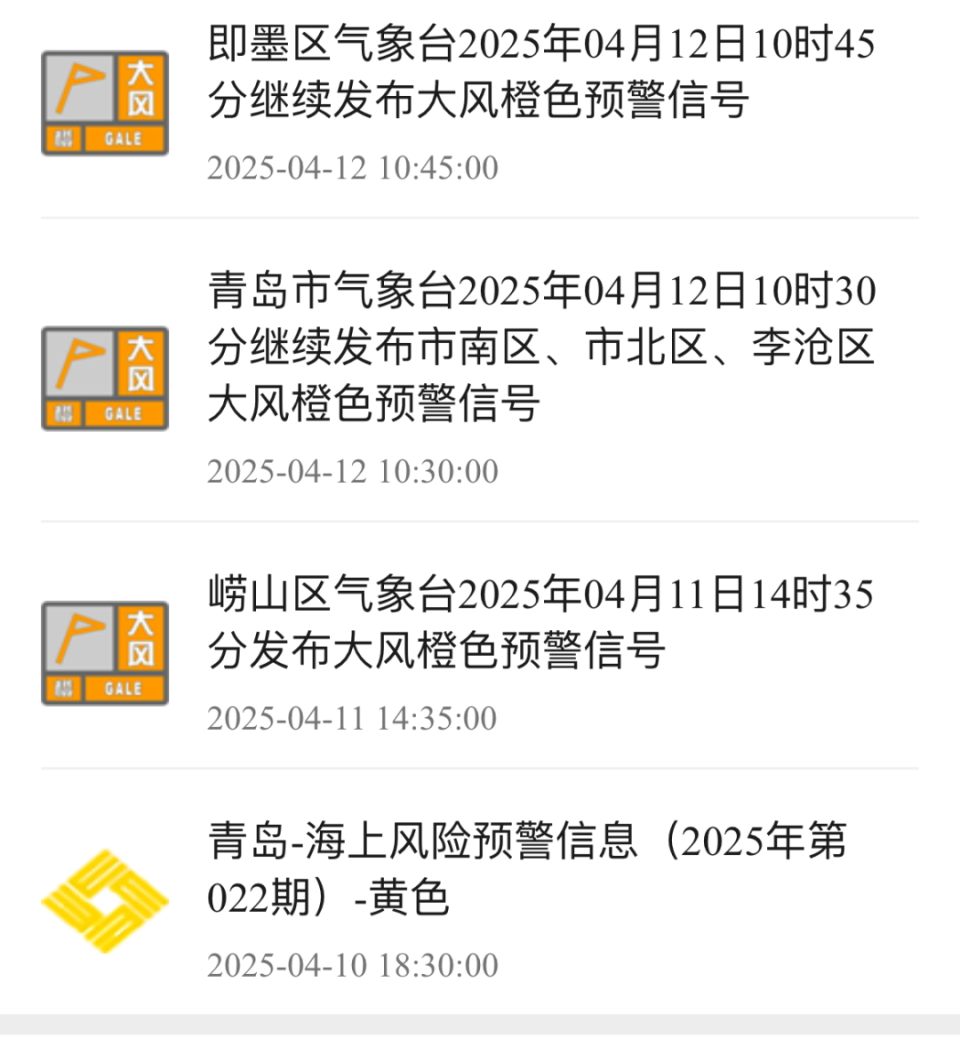Click the gale warning icon for 即墨区 alert

coord(105,100)
